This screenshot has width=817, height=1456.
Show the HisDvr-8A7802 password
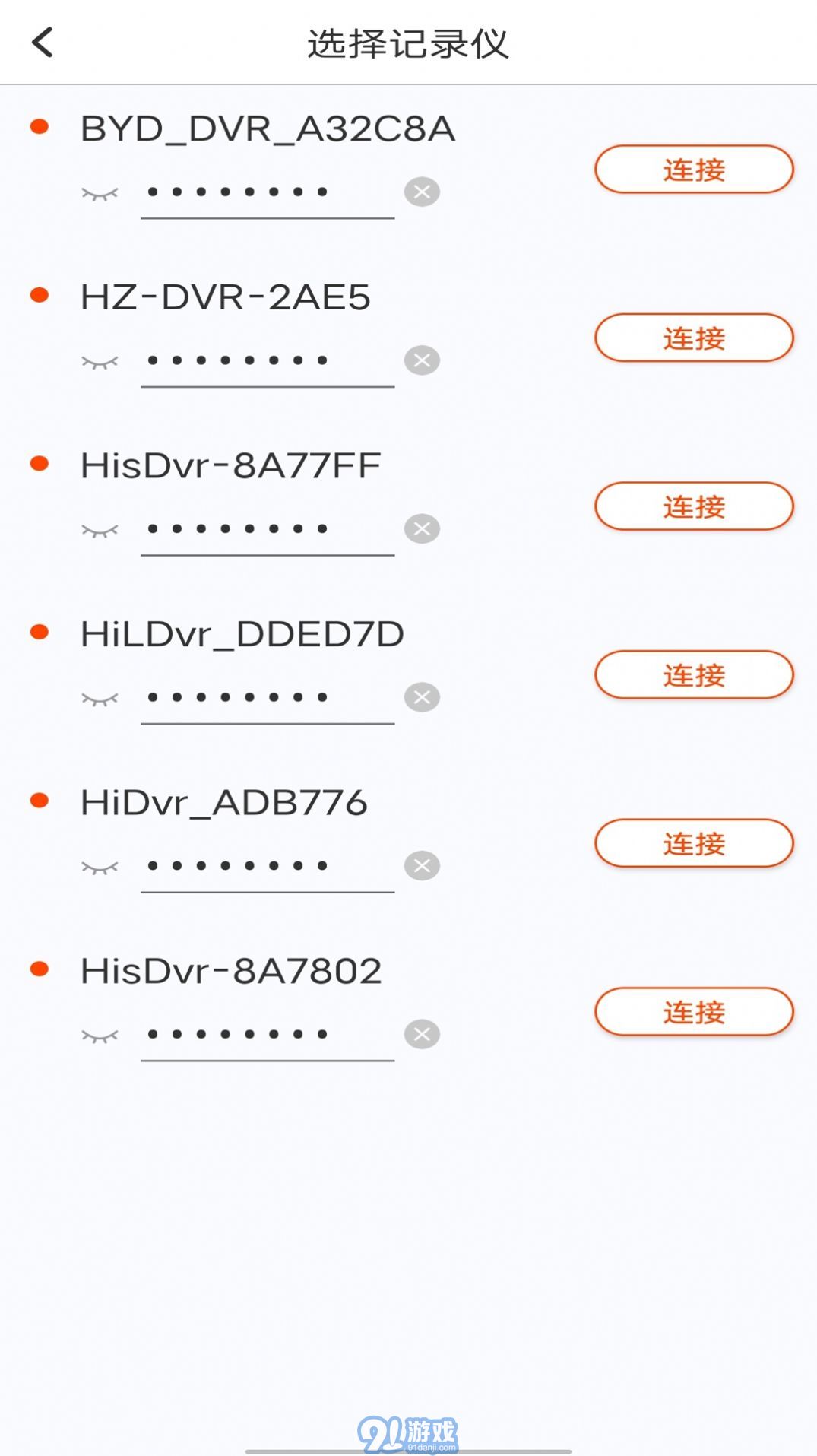click(x=100, y=1036)
